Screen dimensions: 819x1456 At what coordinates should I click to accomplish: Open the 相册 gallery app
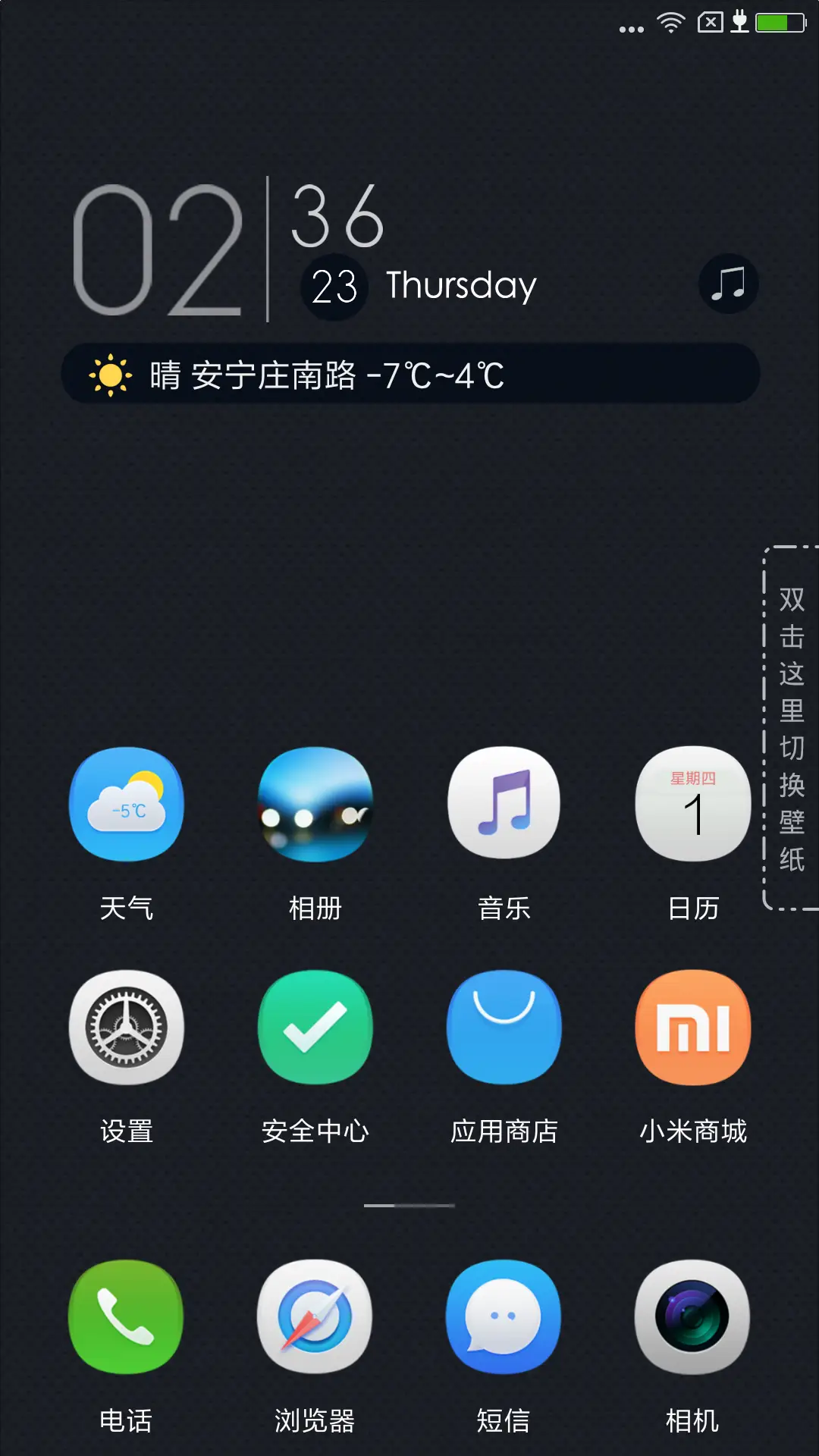(315, 805)
